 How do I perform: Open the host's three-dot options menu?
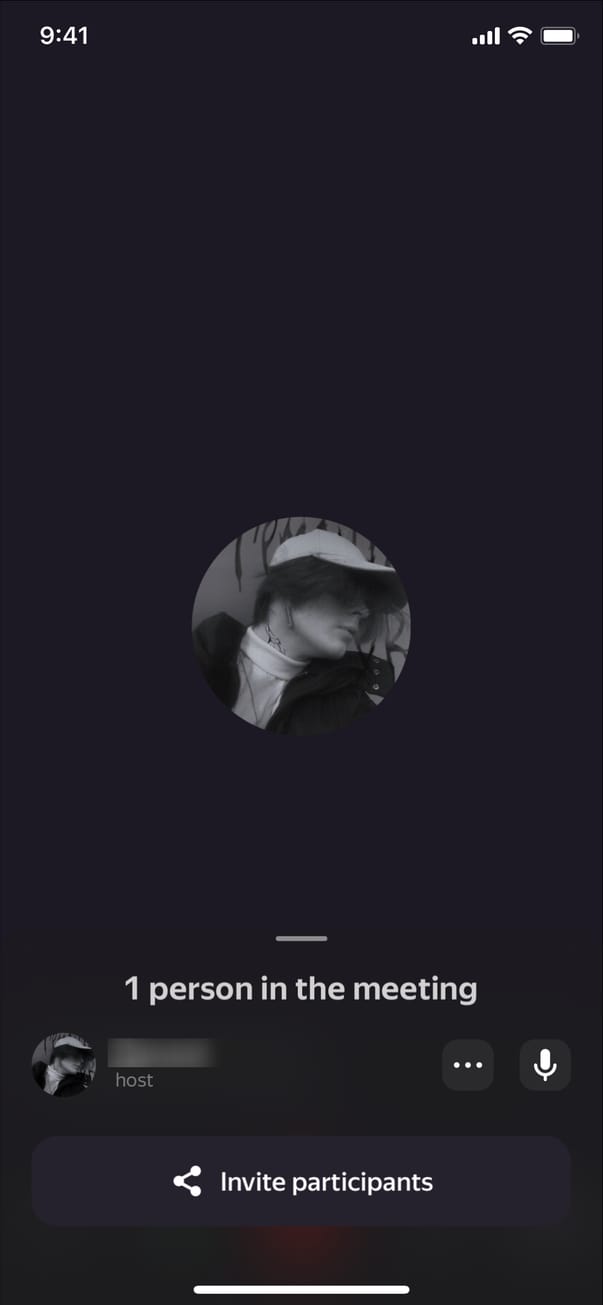468,1065
